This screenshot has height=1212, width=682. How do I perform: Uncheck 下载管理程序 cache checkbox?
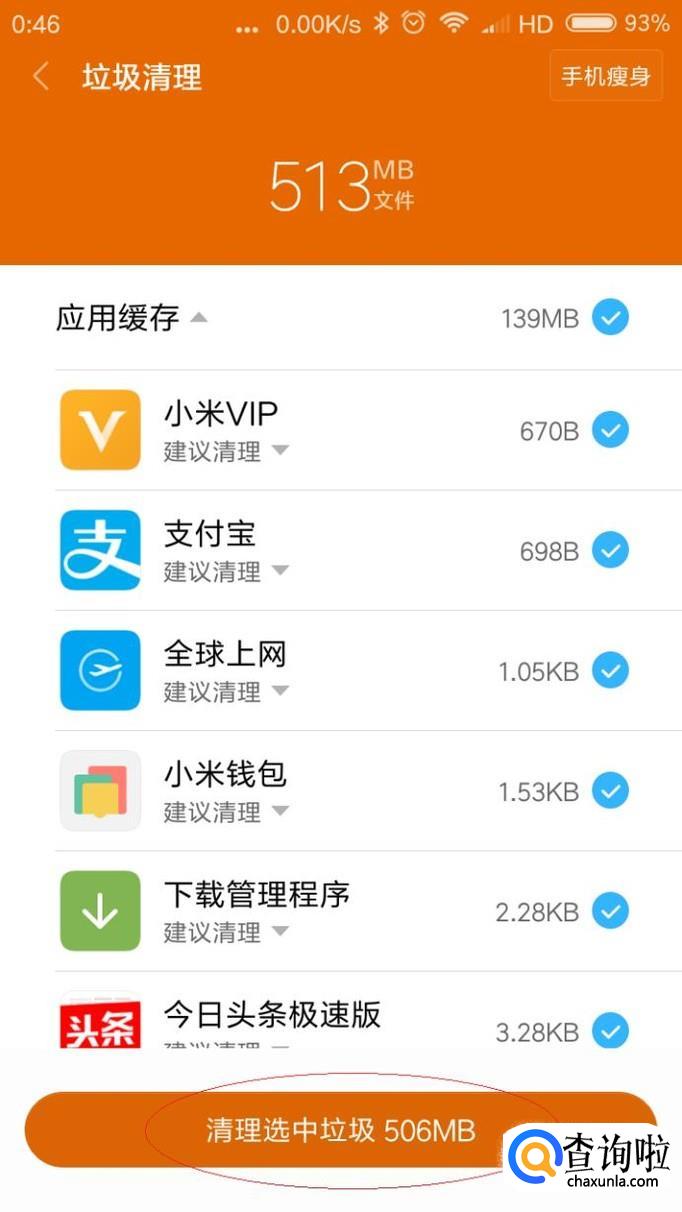610,911
